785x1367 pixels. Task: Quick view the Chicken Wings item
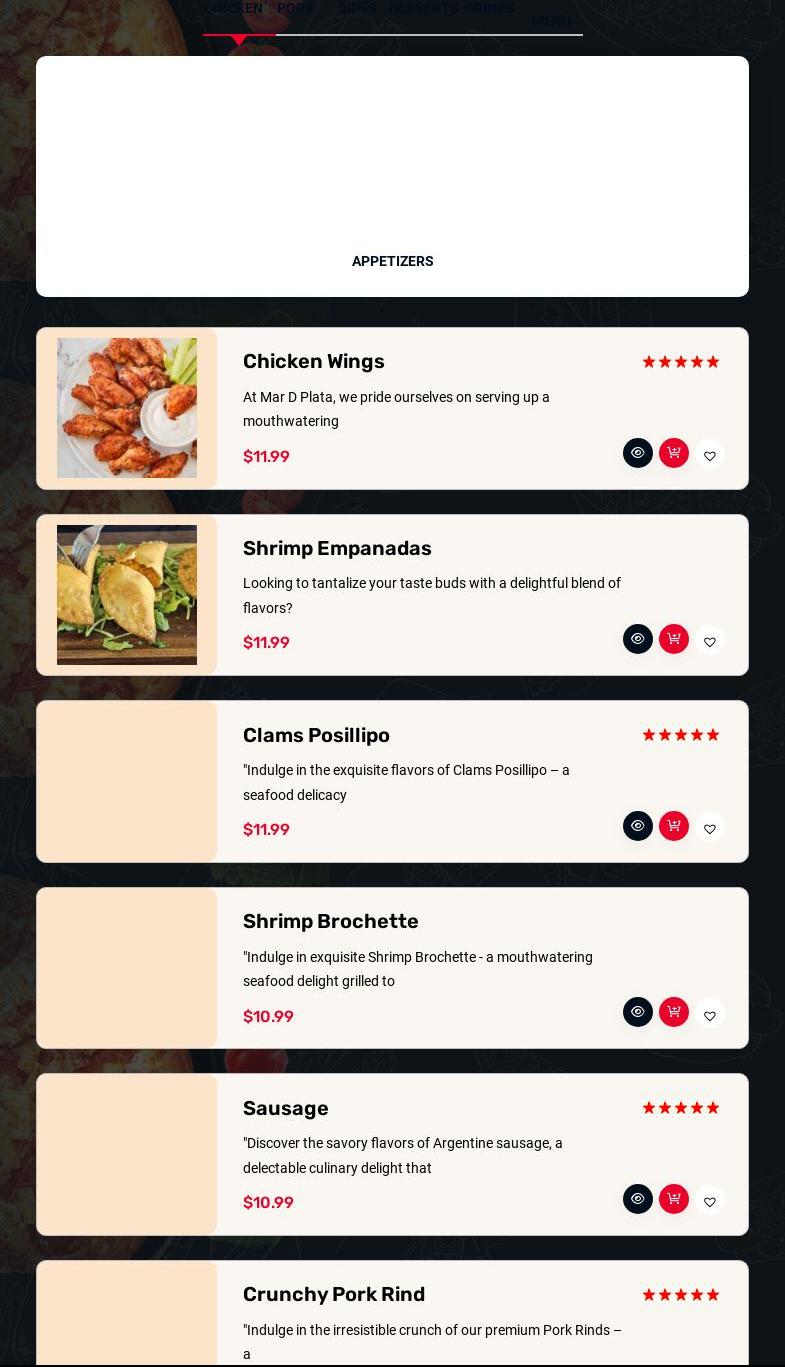click(638, 453)
